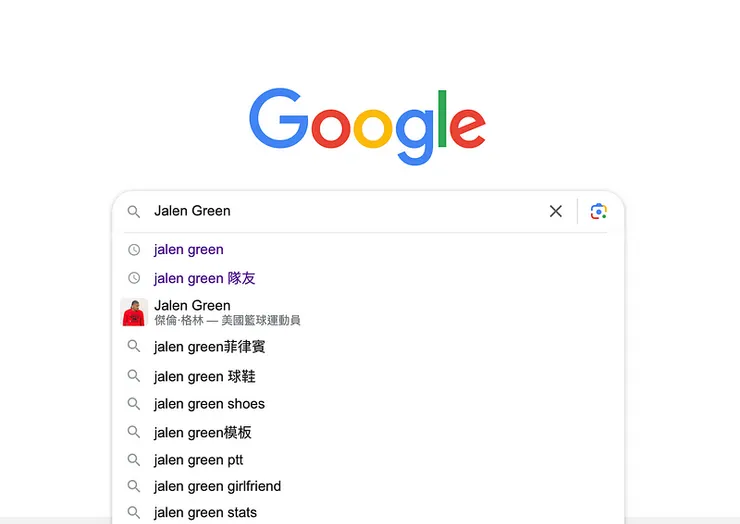
Task: Search for "jalen green girlfriend"
Action: (217, 486)
